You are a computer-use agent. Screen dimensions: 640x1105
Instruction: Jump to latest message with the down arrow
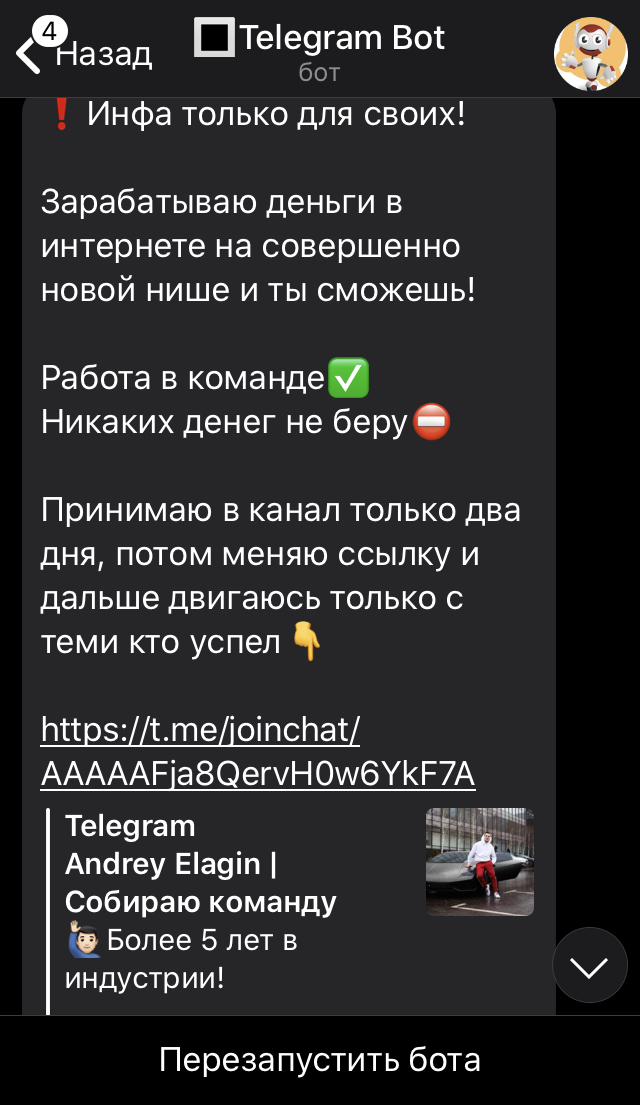[590, 965]
